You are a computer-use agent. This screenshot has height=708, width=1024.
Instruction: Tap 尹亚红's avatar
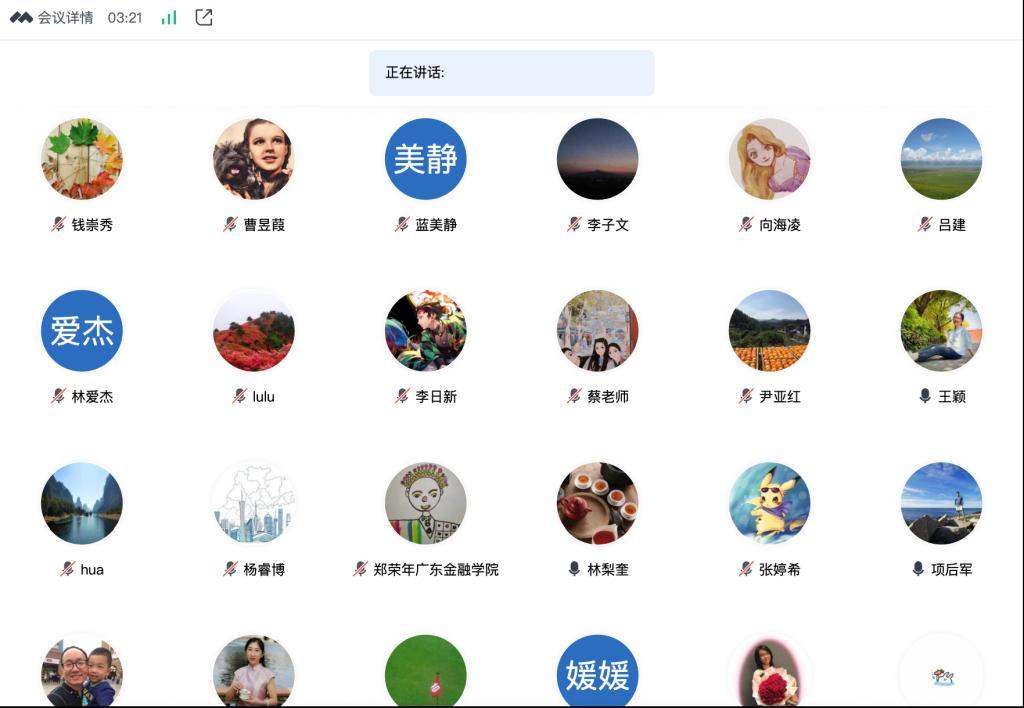(769, 331)
